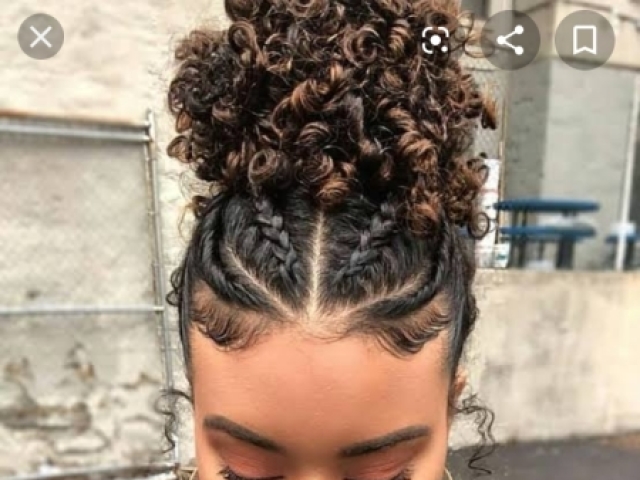Close the image viewer

click(x=41, y=37)
